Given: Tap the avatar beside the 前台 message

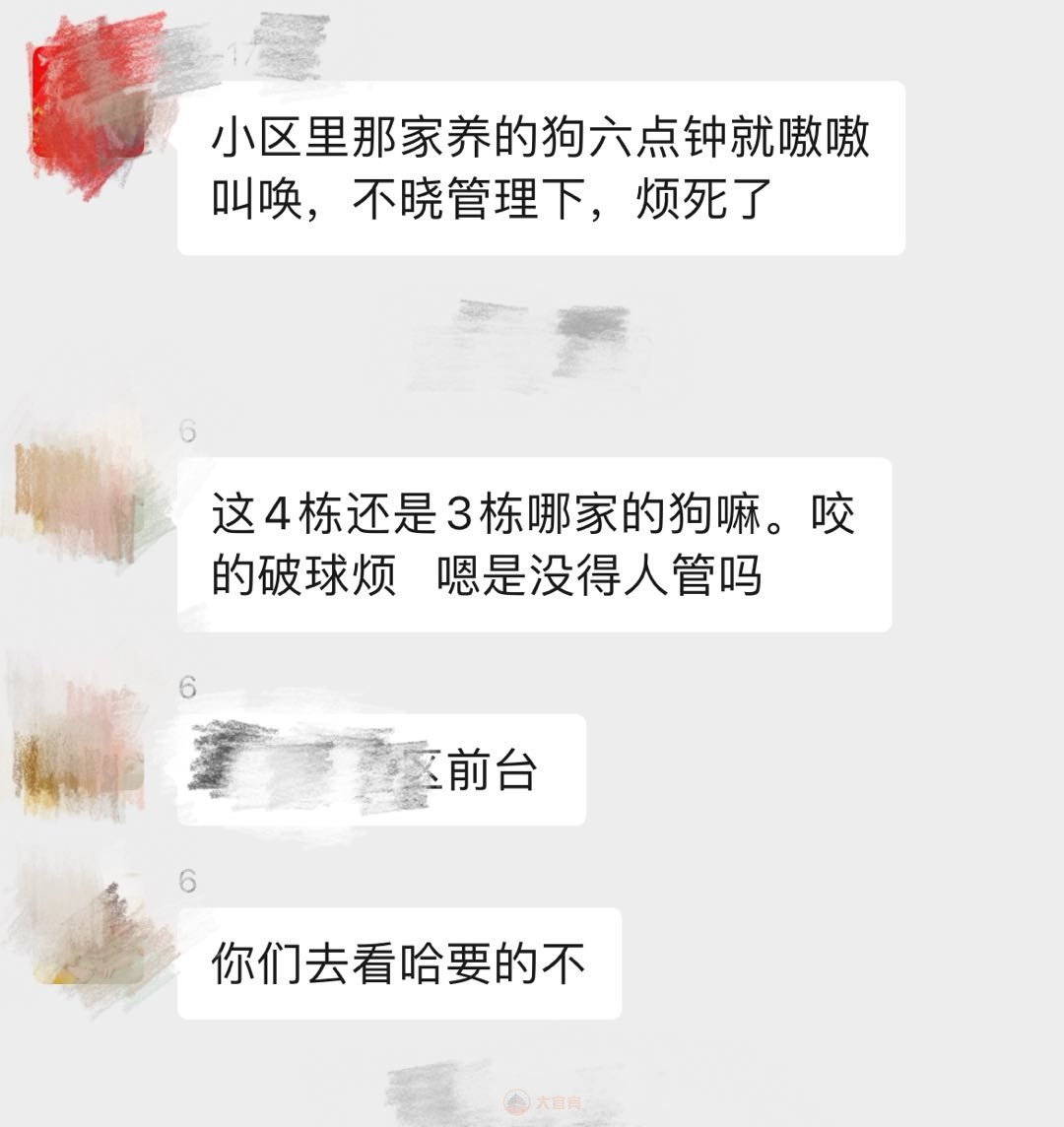Looking at the screenshot, I should [77, 746].
